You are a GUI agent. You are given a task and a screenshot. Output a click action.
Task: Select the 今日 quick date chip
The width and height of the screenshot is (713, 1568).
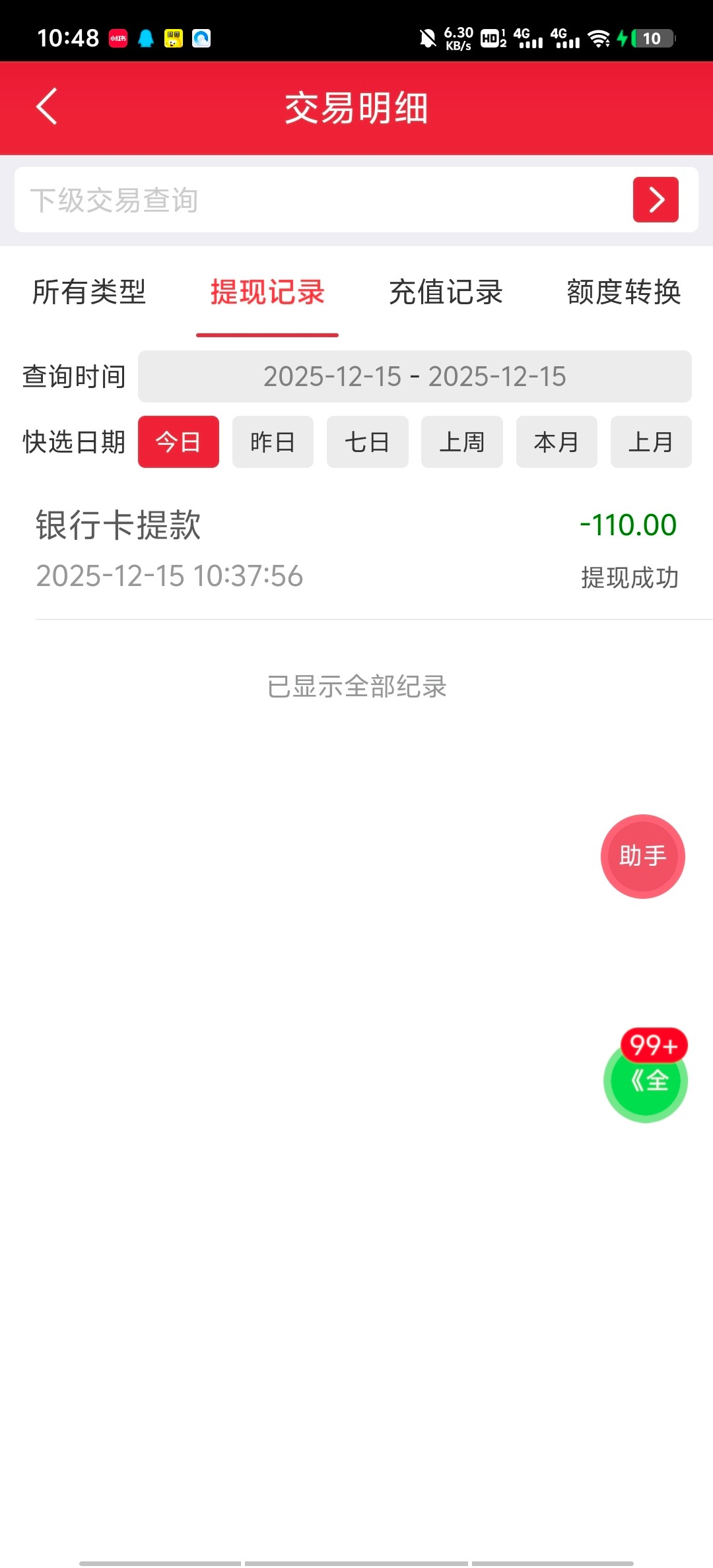click(x=178, y=442)
